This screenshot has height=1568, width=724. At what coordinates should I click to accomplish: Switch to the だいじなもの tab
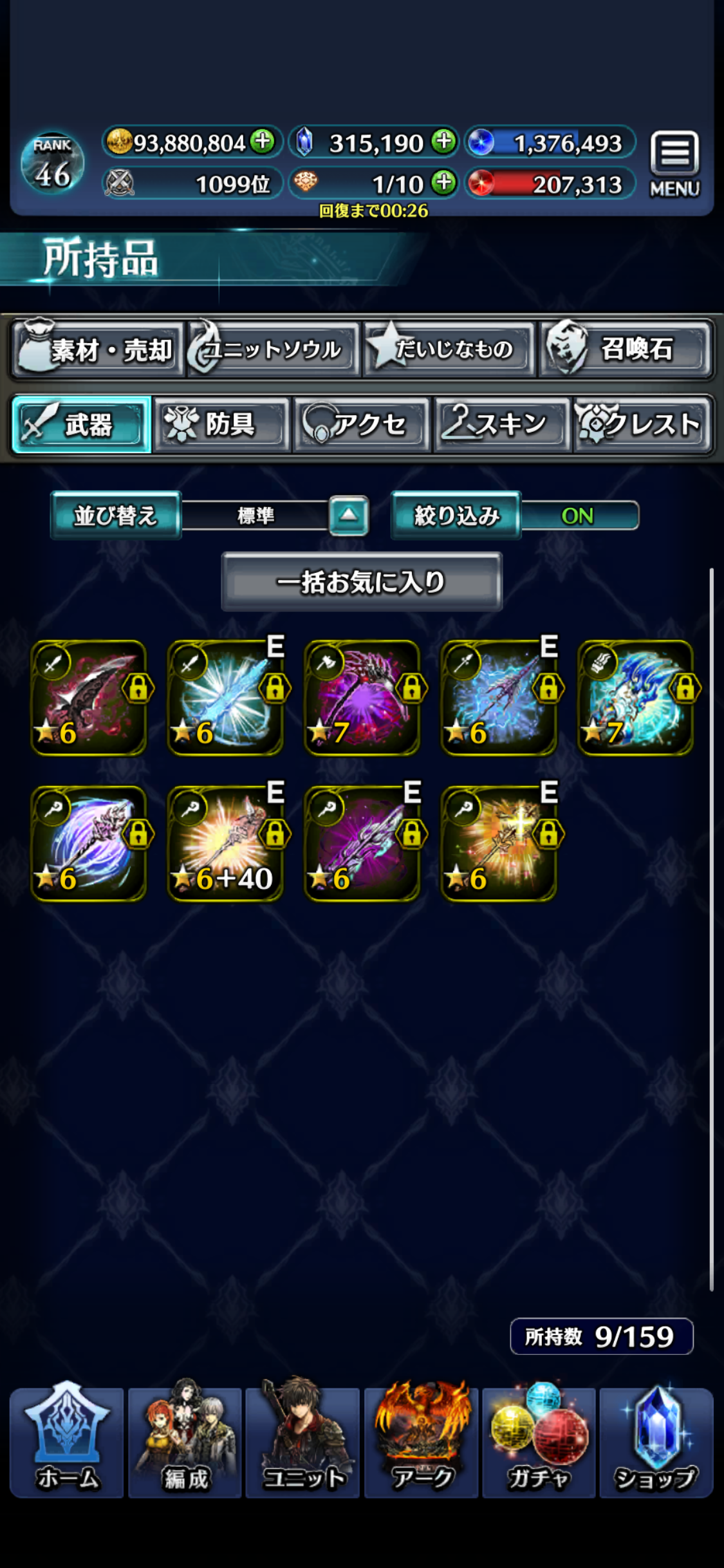point(449,350)
